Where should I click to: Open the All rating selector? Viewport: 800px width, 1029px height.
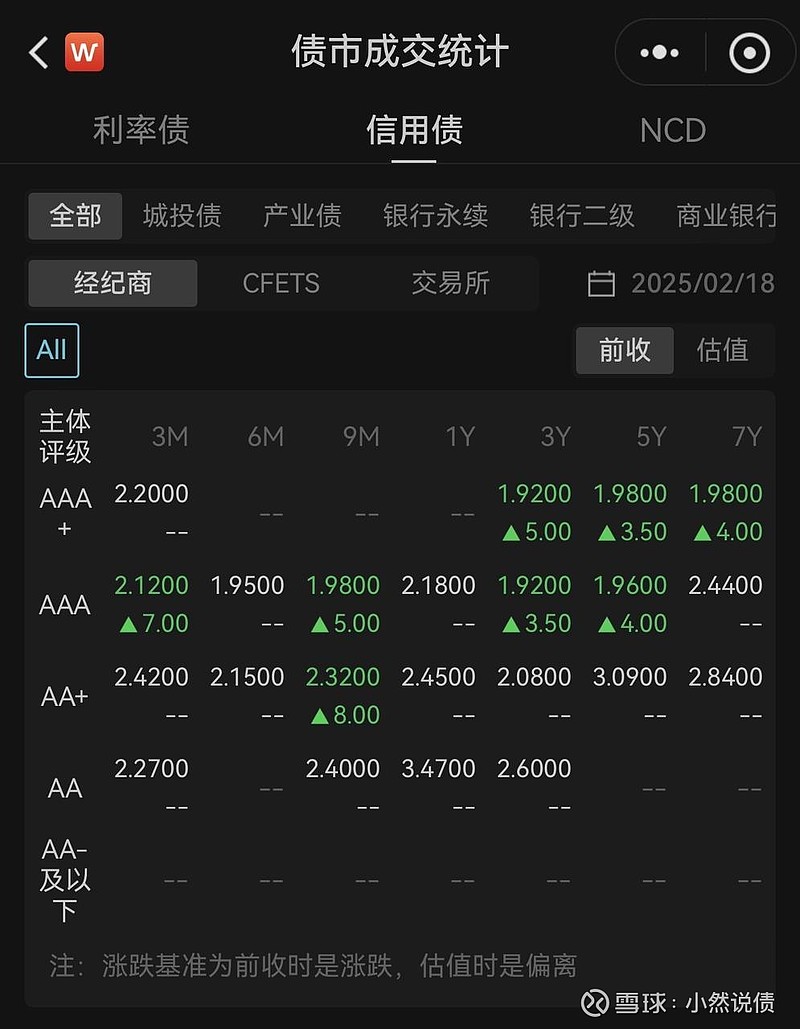(51, 350)
